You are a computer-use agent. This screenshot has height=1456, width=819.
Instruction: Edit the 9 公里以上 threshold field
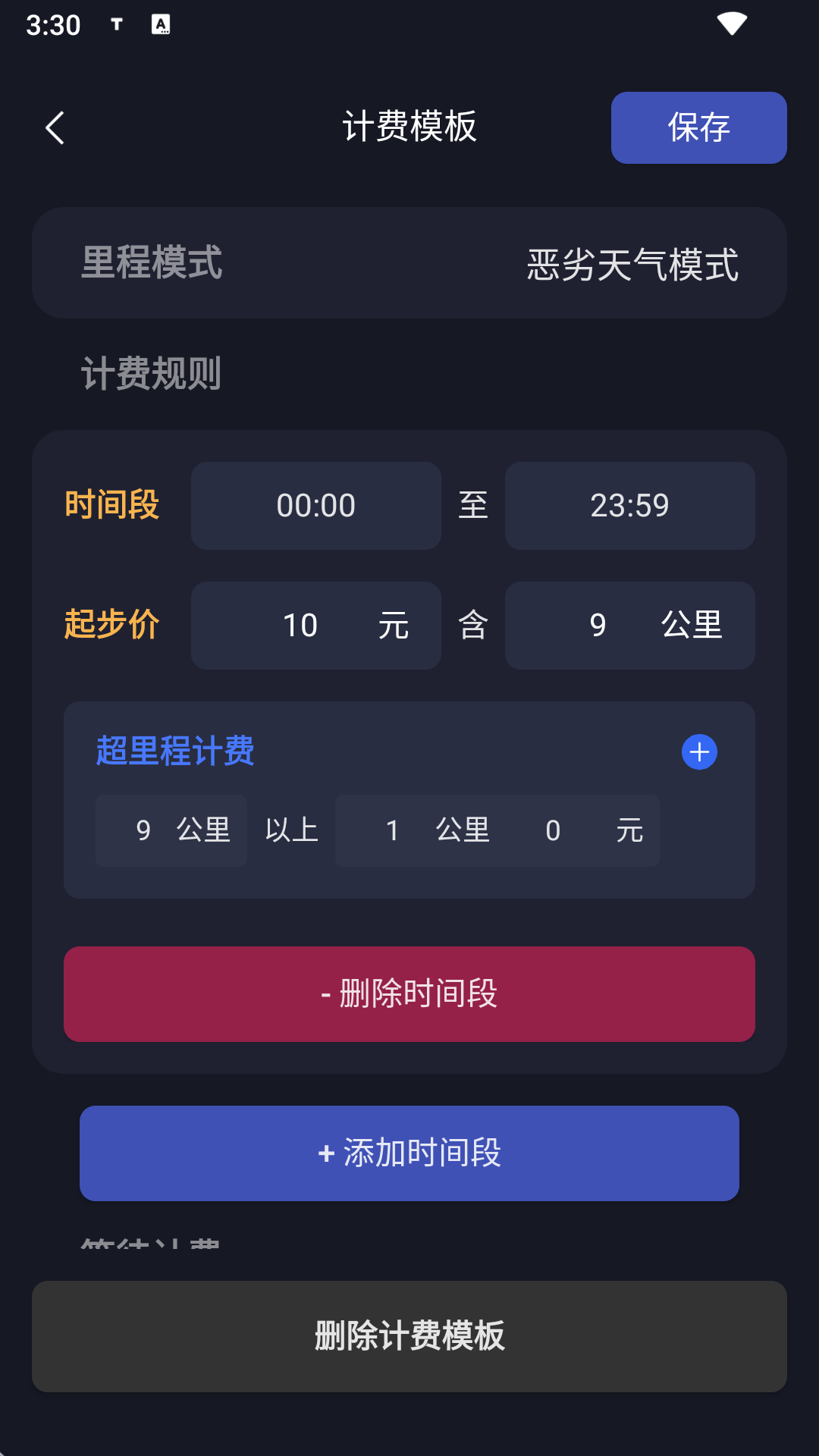point(146,830)
